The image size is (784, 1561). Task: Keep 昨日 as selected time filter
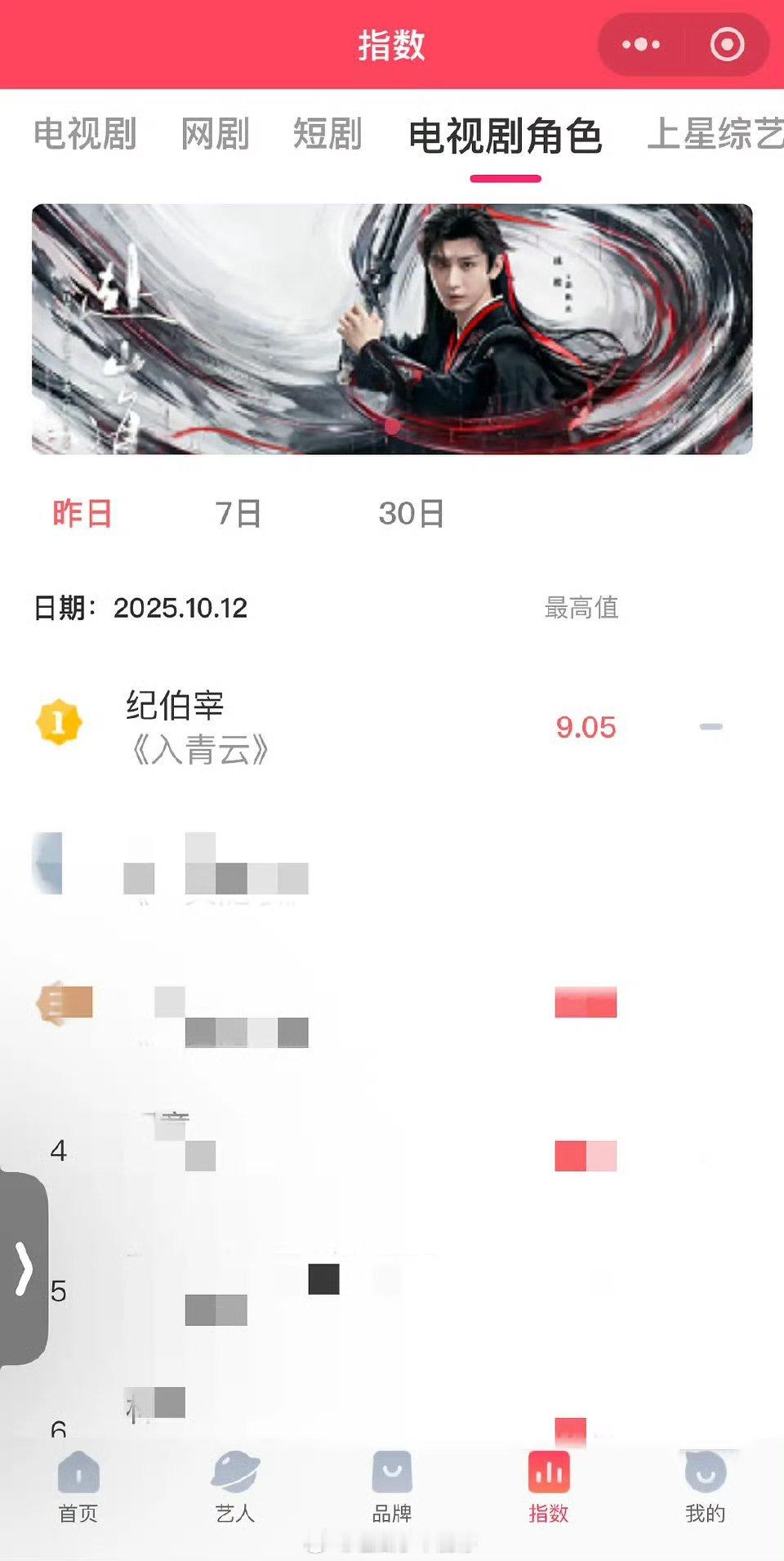pos(80,513)
